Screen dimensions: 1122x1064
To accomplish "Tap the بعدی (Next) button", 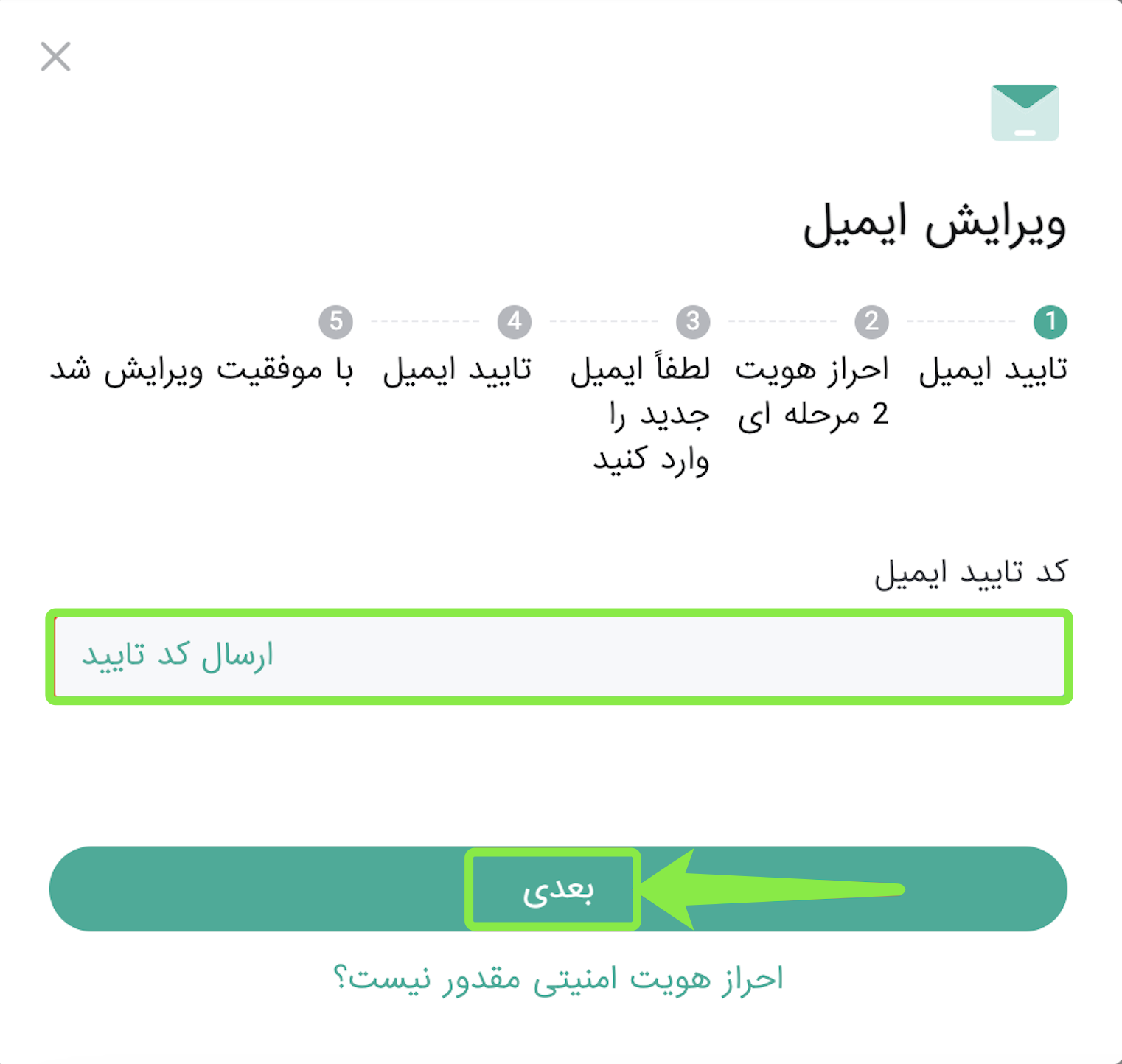I will tap(557, 889).
